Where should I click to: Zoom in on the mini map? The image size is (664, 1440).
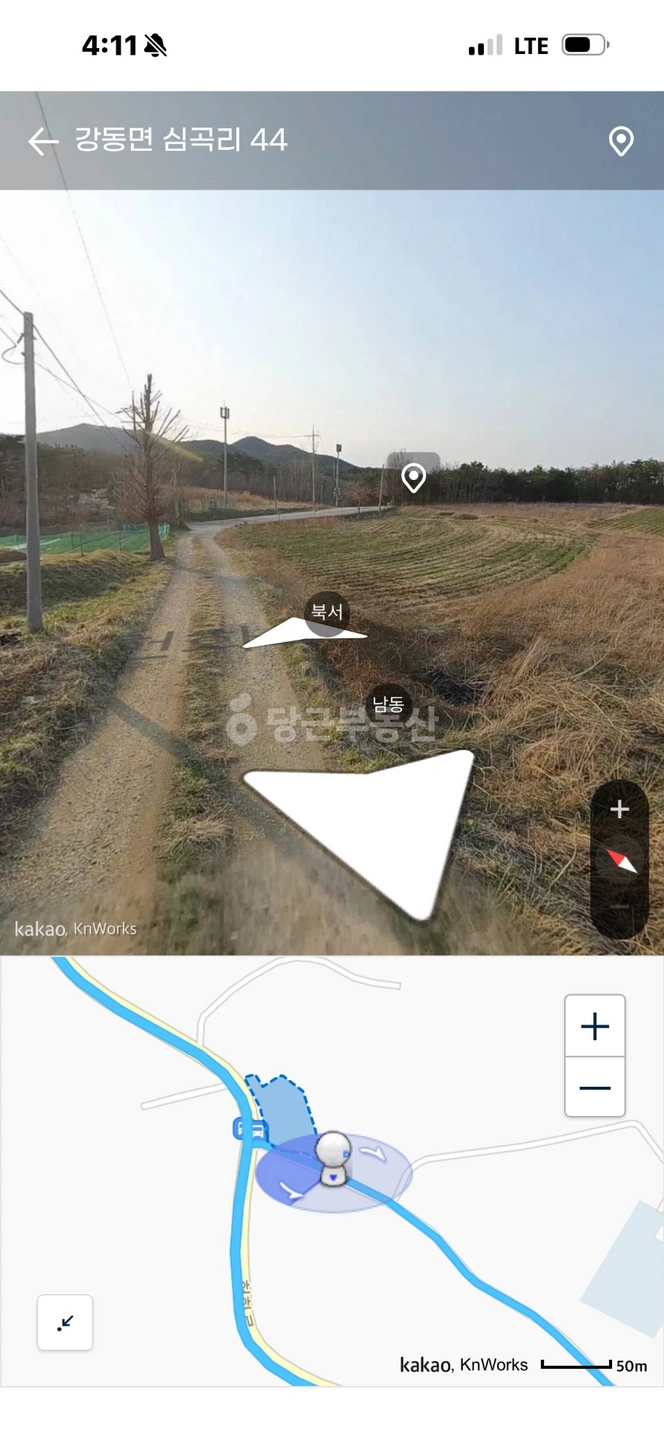(595, 1026)
